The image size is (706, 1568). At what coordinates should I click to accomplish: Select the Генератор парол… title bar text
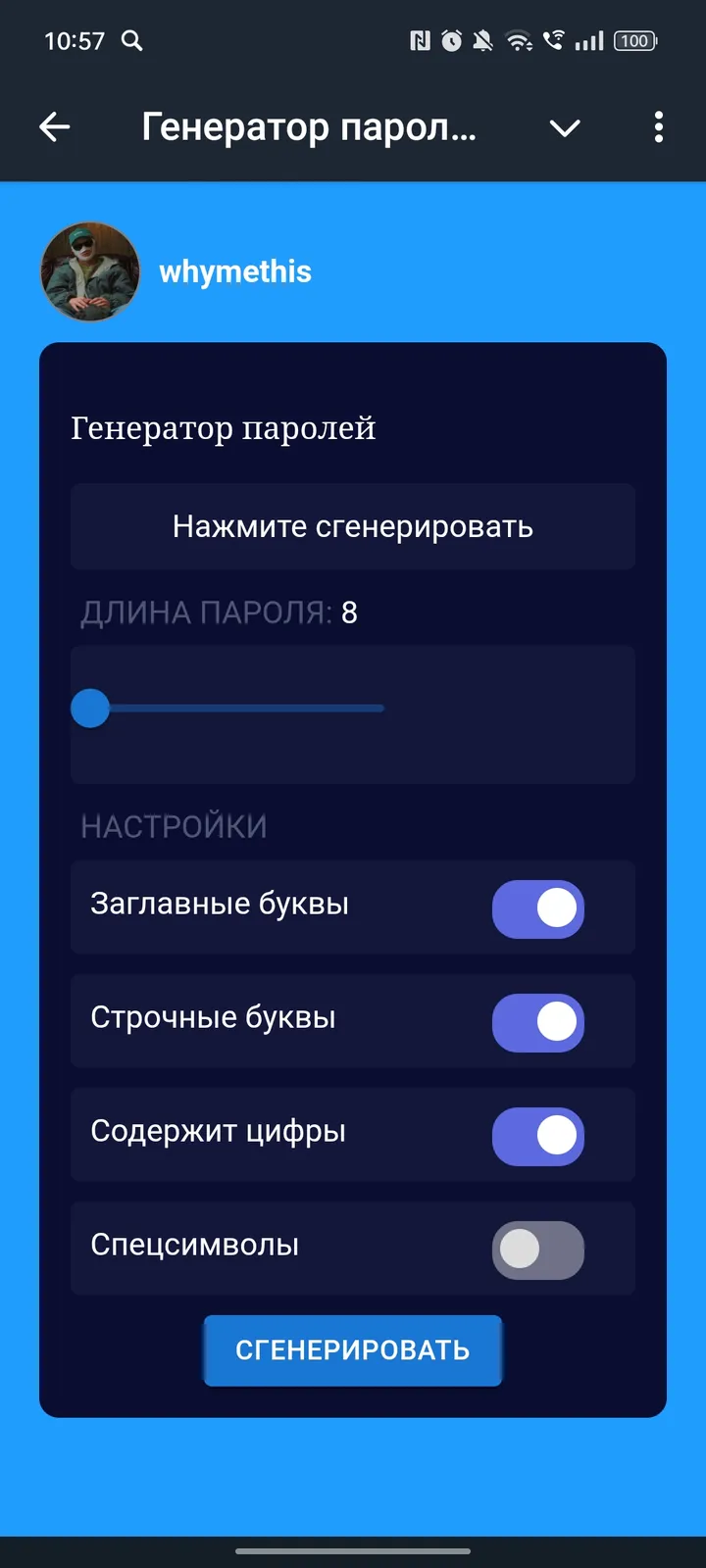310,127
